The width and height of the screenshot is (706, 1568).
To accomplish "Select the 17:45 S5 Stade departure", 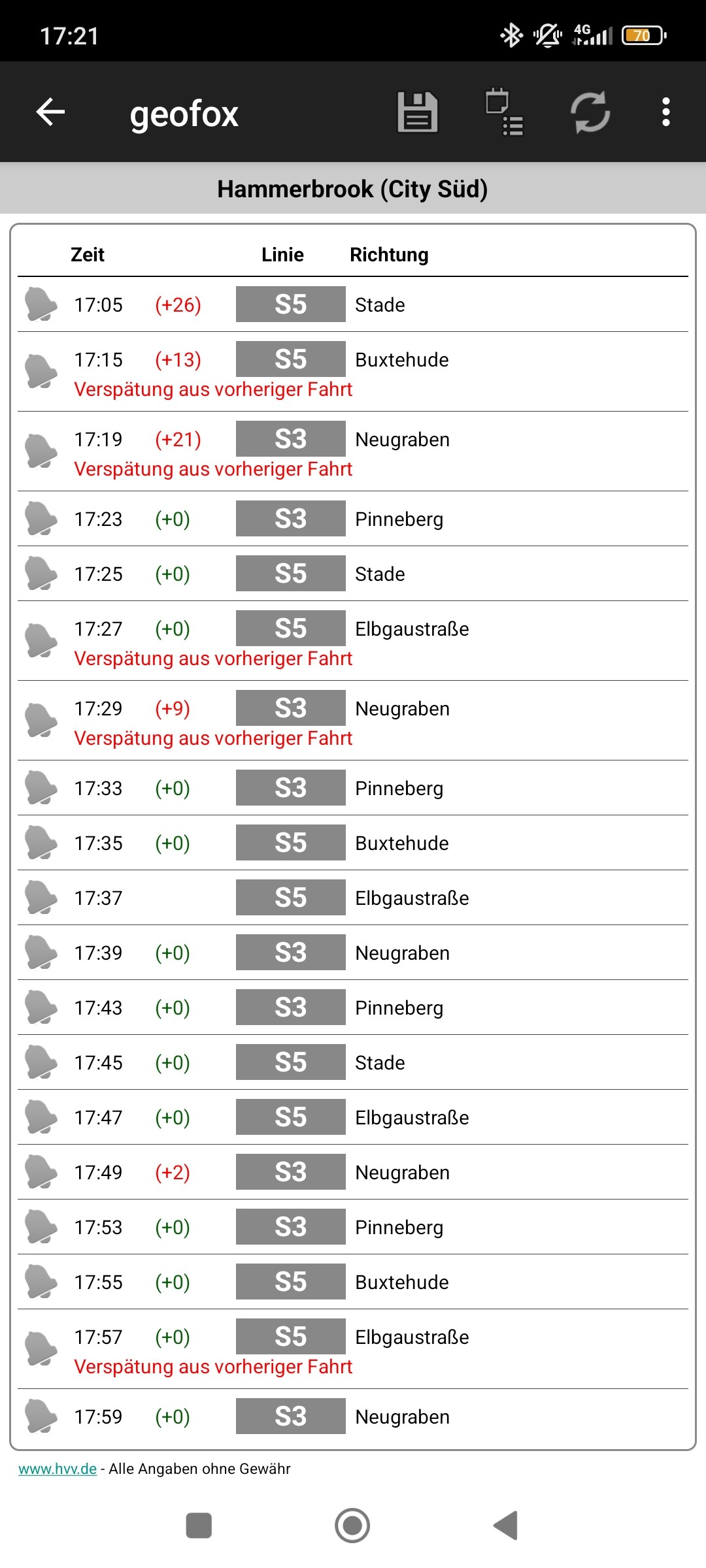I will coord(353,1062).
